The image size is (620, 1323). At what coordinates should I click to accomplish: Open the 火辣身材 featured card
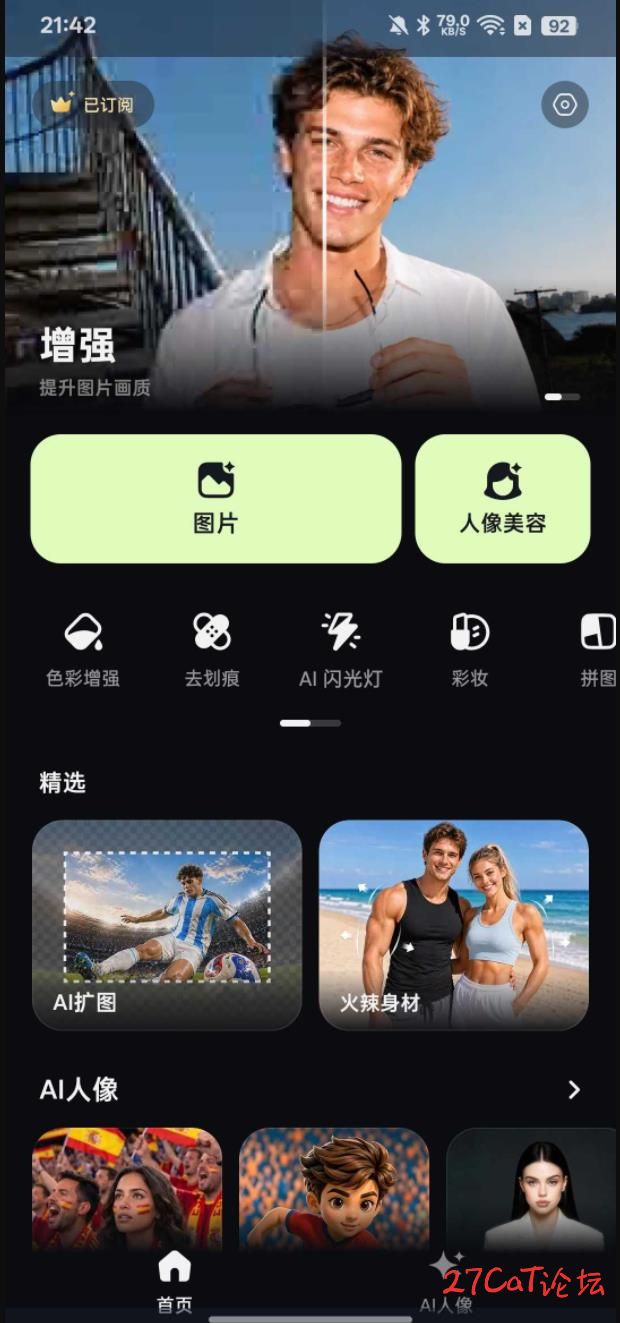click(x=454, y=925)
